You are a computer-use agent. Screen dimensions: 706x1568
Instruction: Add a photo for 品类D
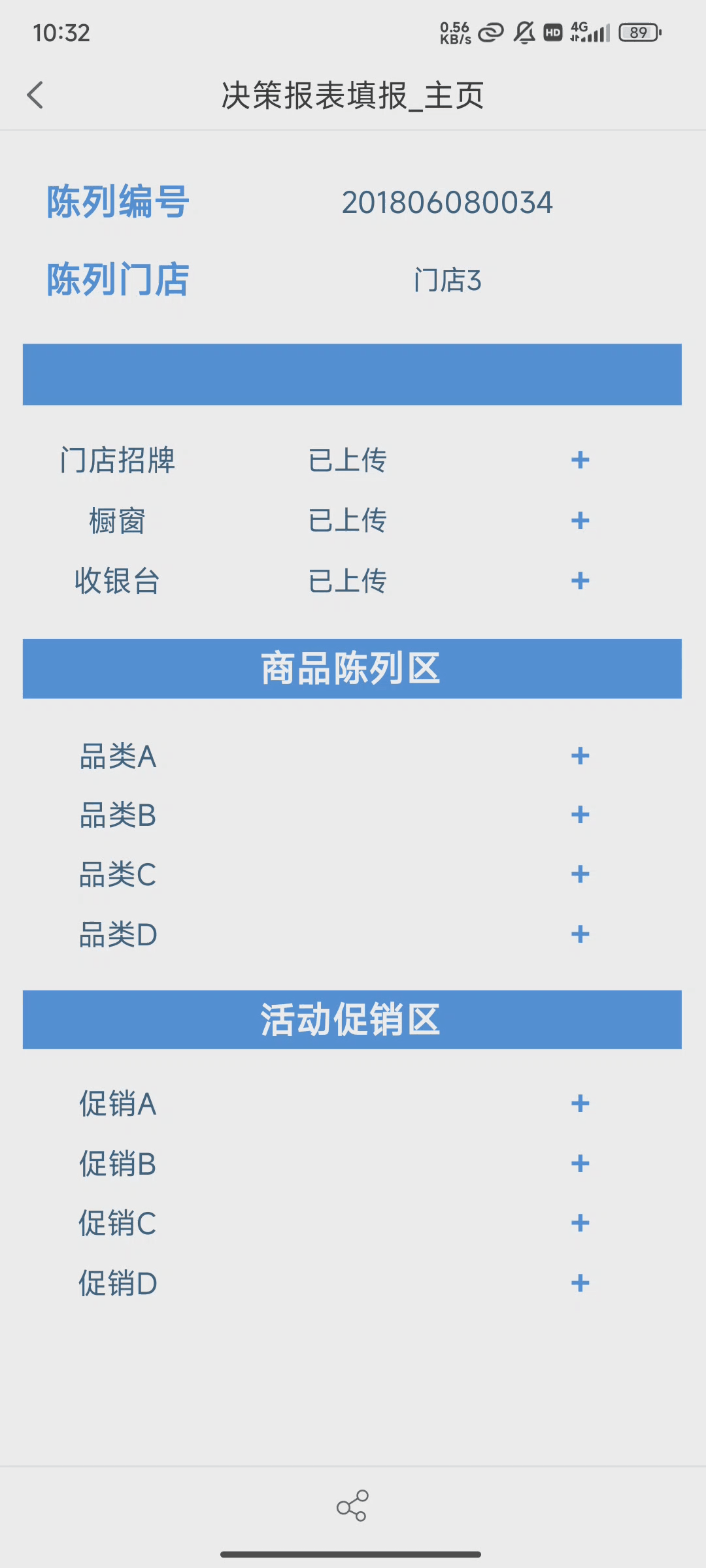pos(579,934)
